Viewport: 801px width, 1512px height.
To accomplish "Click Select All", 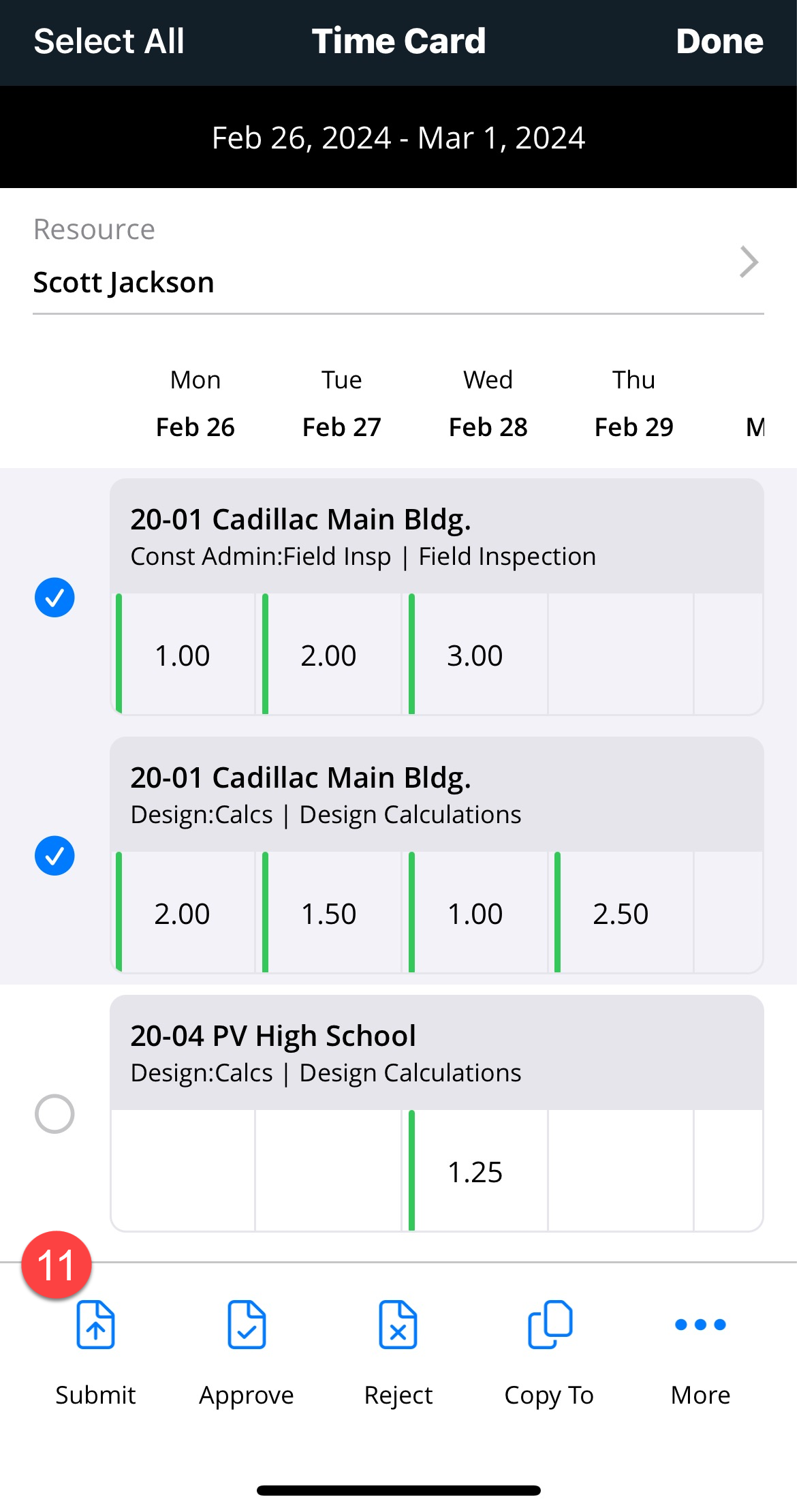I will (108, 41).
